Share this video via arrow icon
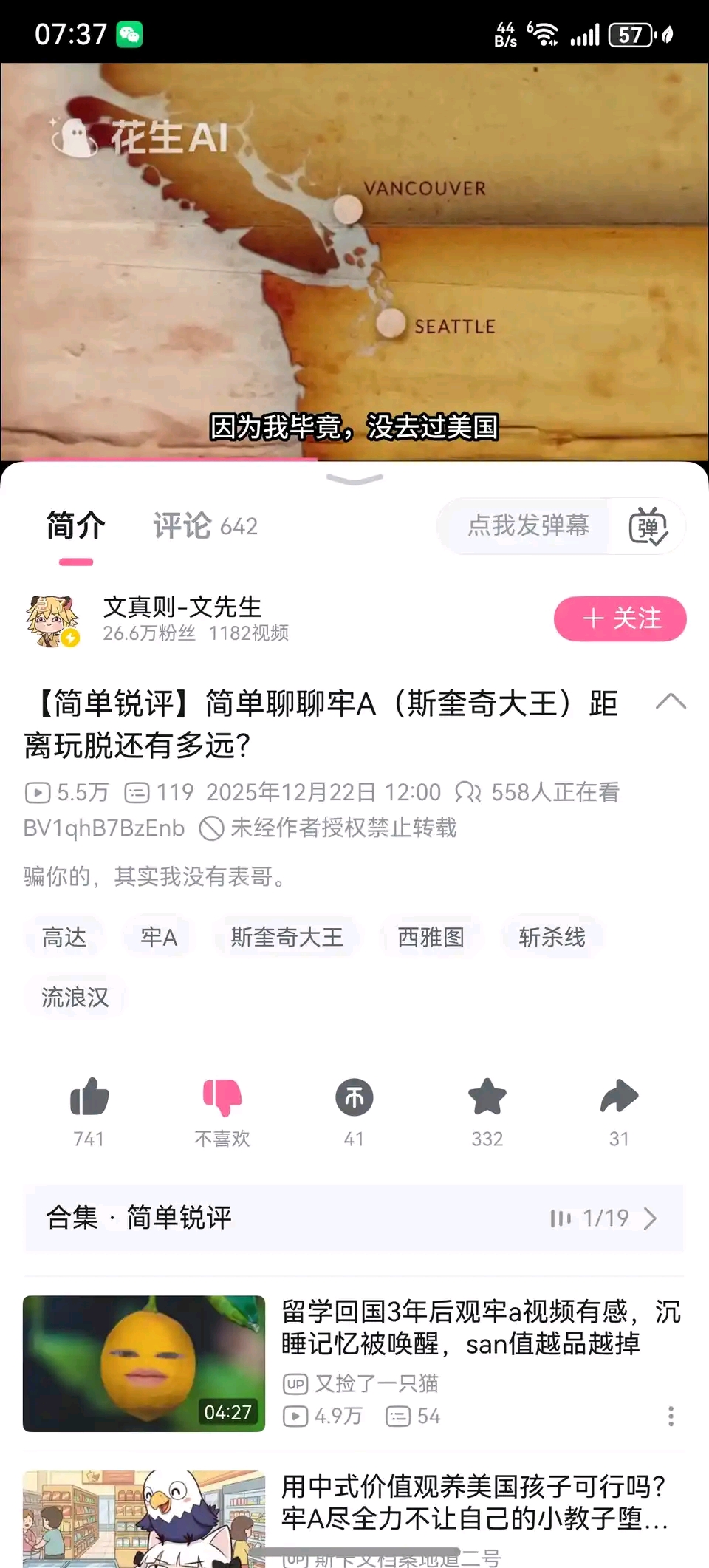The width and height of the screenshot is (709, 1568). 619,1111
